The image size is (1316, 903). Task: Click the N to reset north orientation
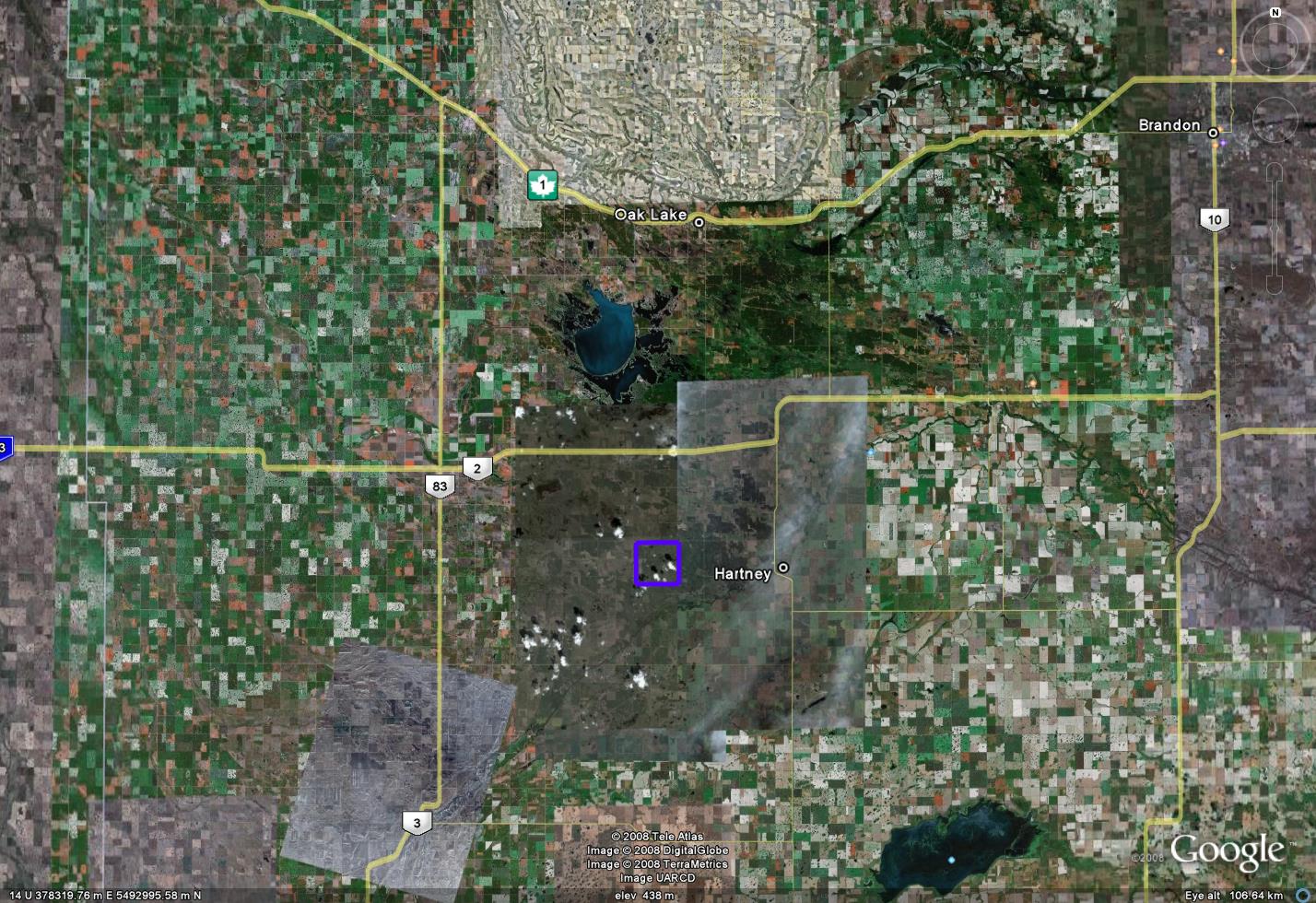[x=1275, y=13]
